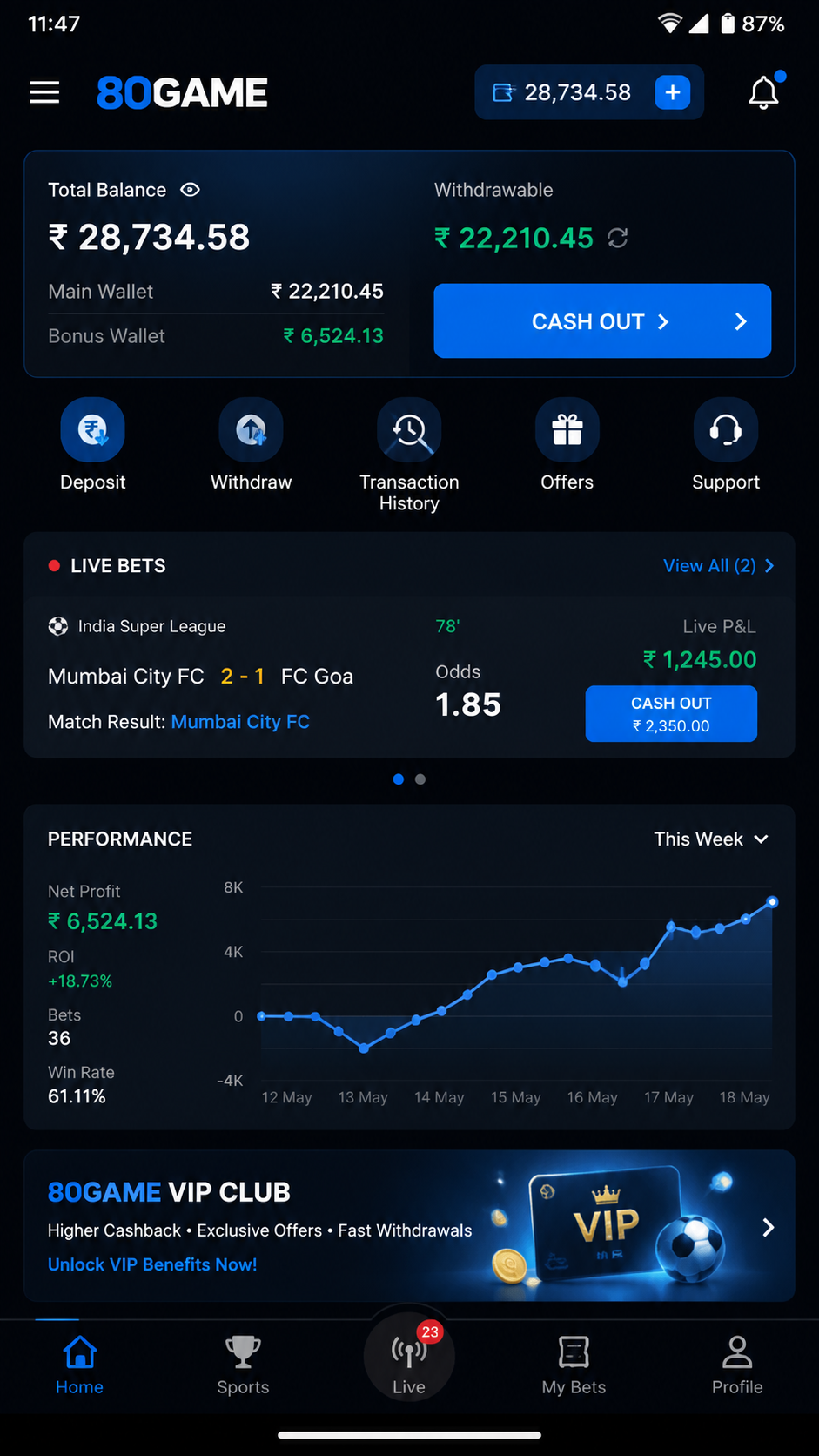Viewport: 819px width, 1456px height.
Task: View all live bets
Action: pos(719,566)
